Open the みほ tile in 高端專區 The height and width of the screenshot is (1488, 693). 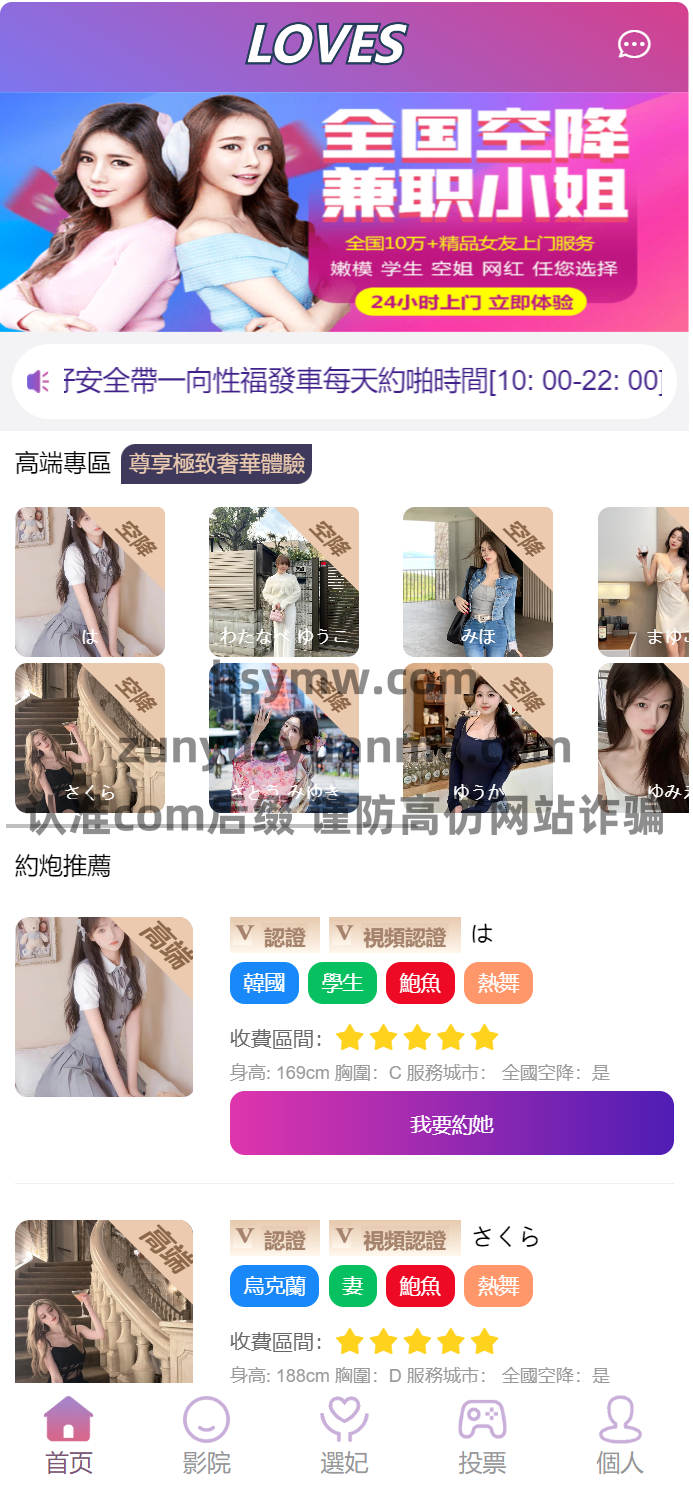(x=477, y=581)
